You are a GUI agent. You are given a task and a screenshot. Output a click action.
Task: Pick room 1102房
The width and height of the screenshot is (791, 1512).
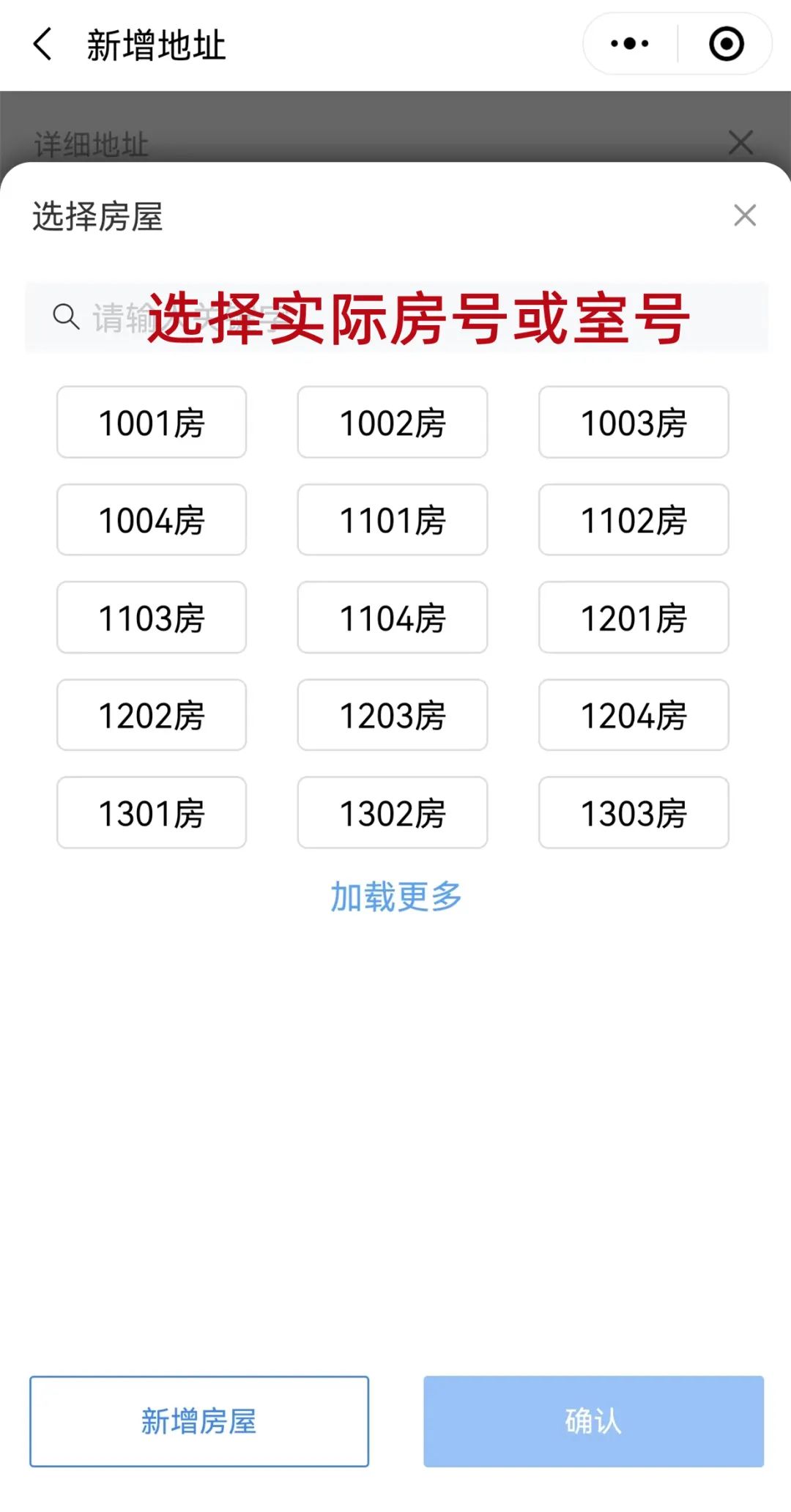click(634, 520)
